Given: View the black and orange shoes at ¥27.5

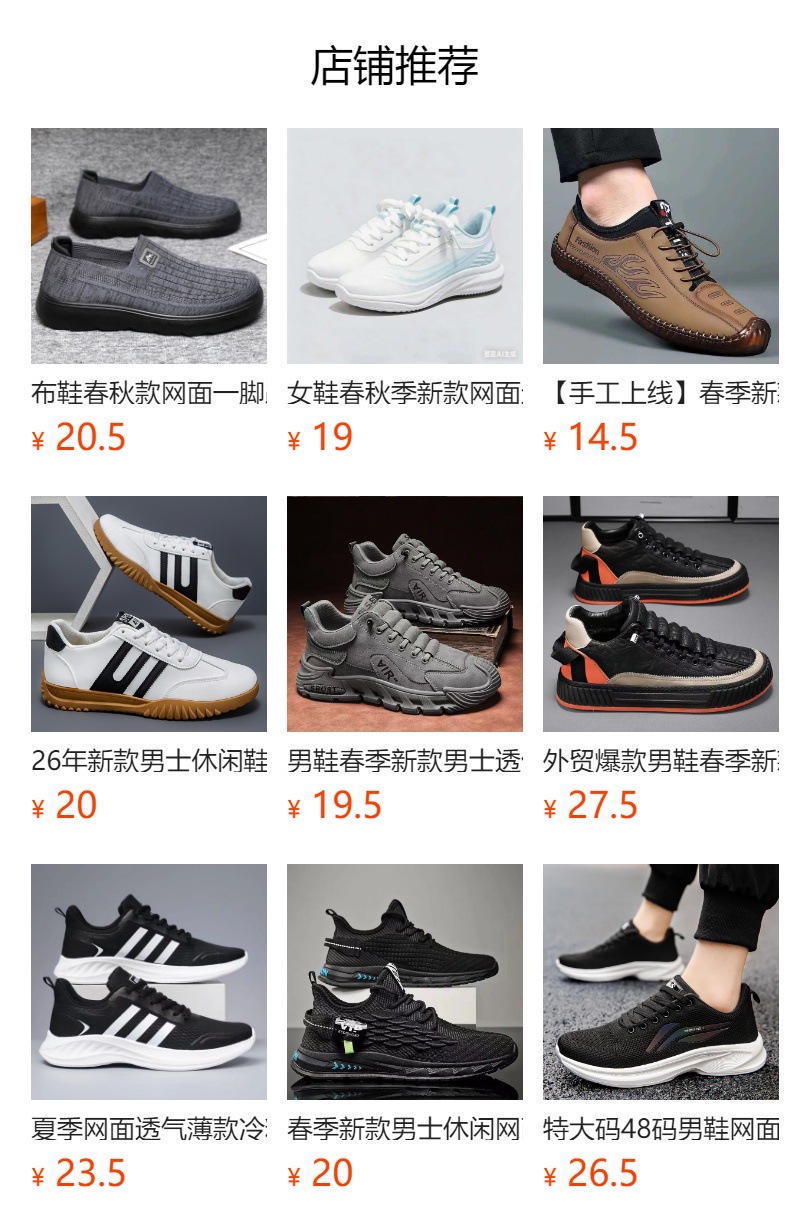Looking at the screenshot, I should pyautogui.click(x=661, y=614).
